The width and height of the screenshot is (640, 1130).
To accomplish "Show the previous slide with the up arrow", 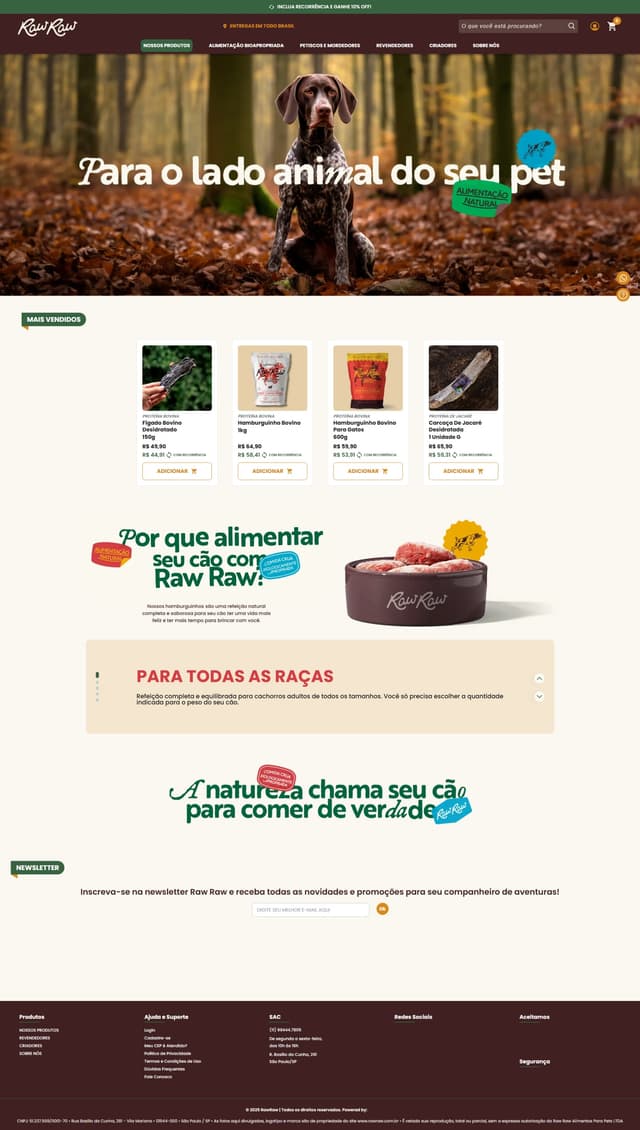I will click(539, 678).
